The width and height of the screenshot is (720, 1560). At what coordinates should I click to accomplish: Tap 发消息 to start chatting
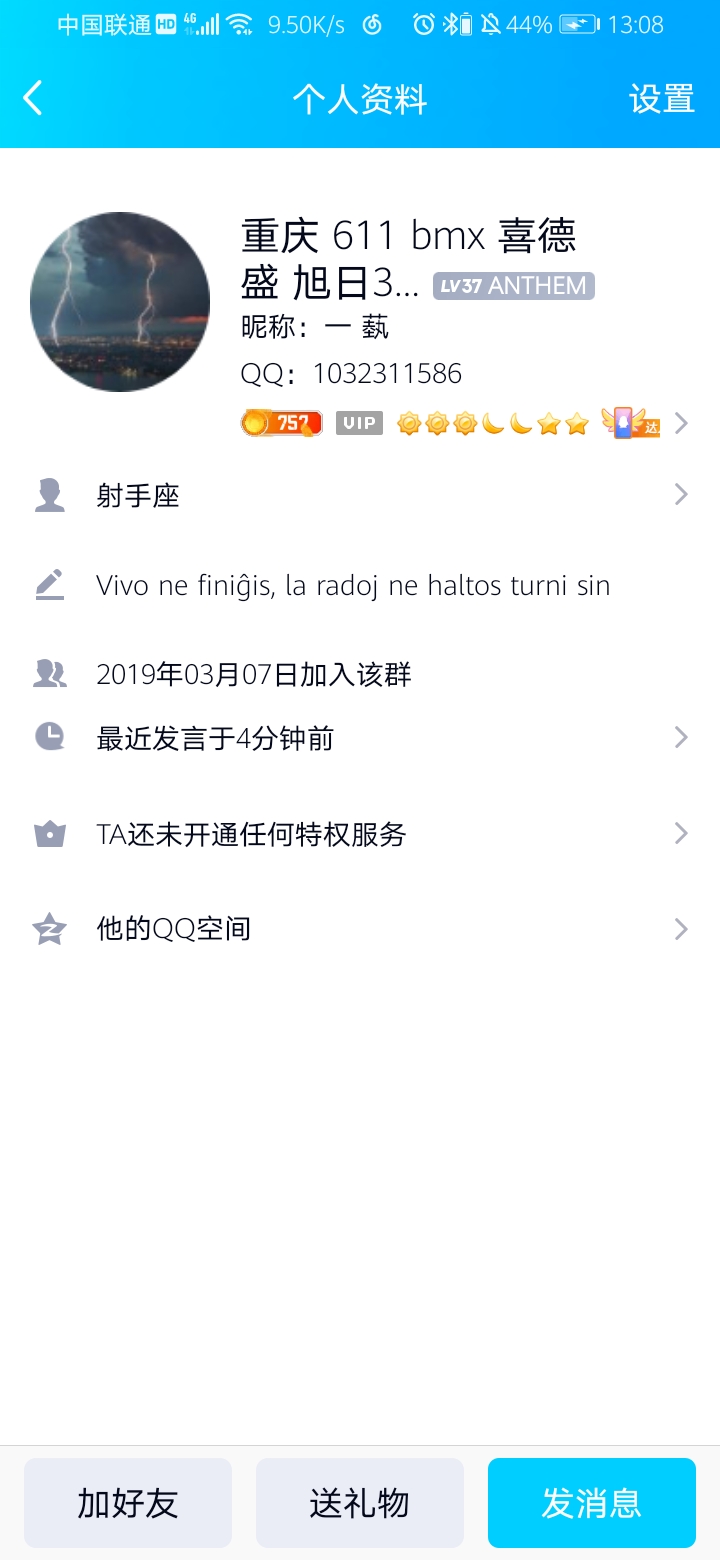pyautogui.click(x=592, y=1503)
